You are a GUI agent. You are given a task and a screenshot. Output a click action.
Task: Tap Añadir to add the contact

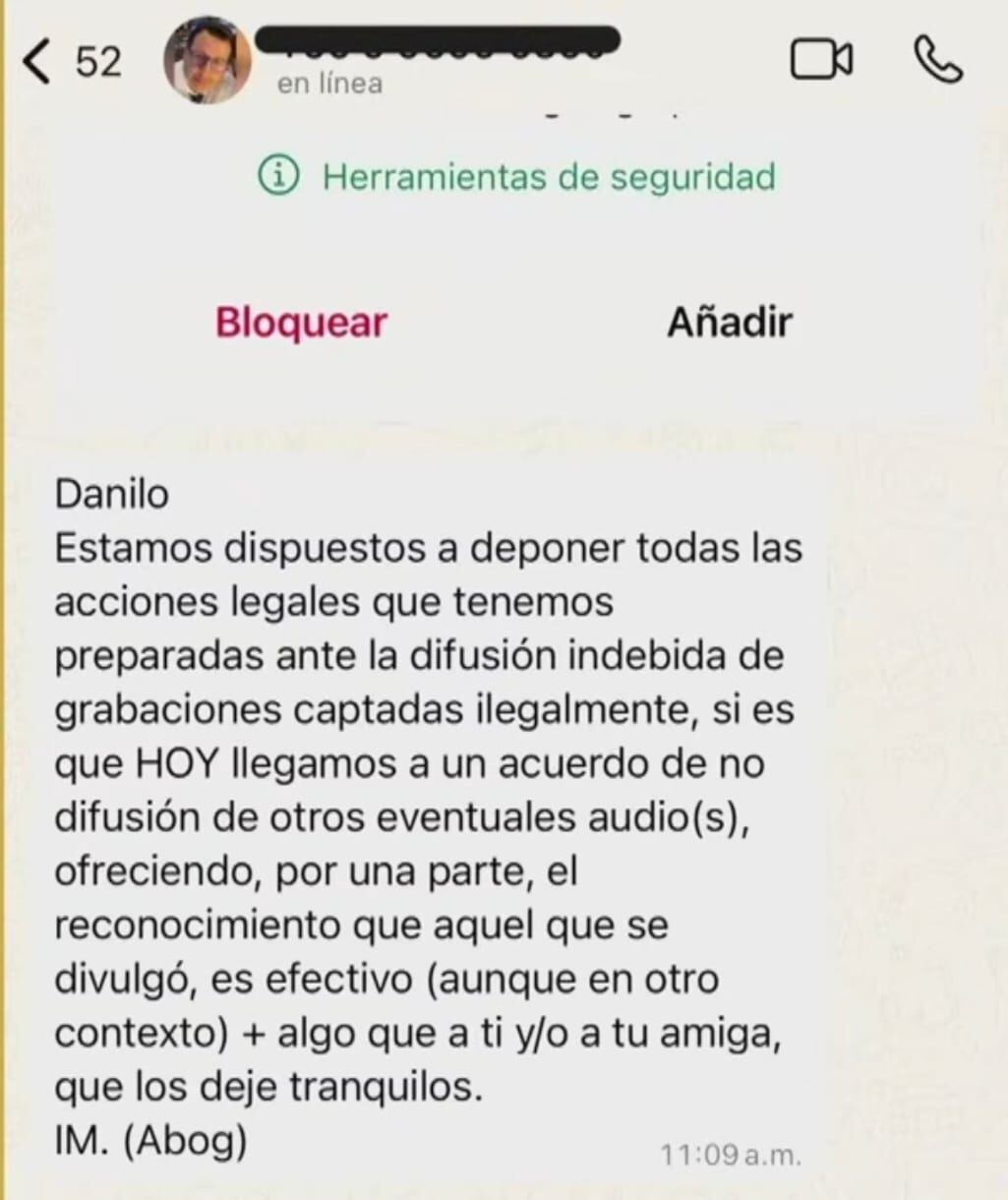[729, 322]
